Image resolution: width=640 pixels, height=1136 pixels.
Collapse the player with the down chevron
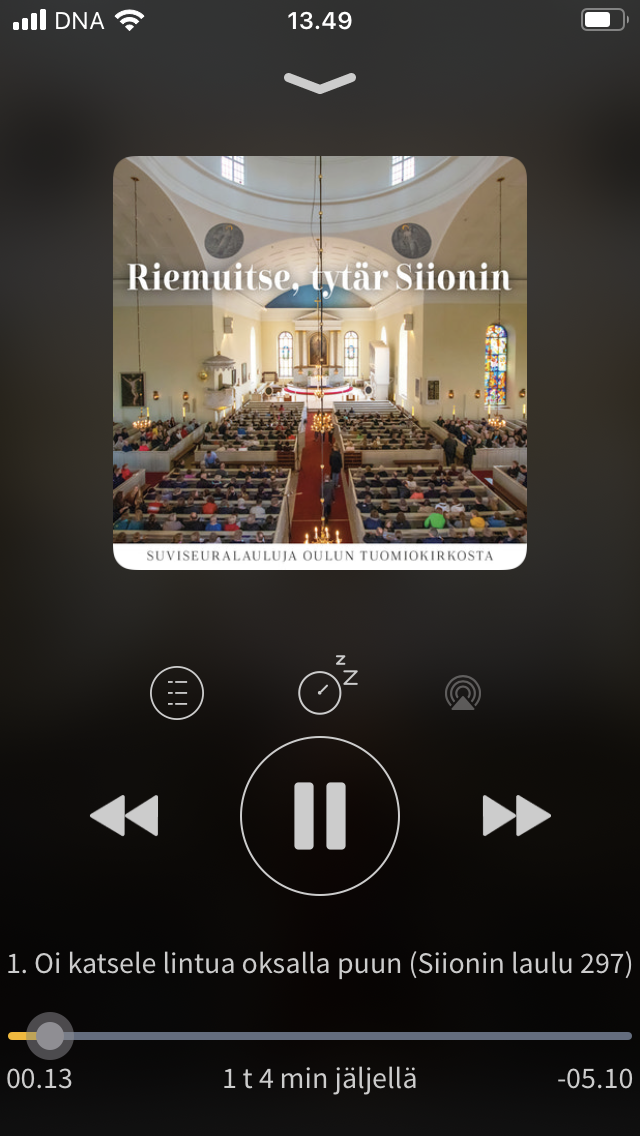tap(320, 83)
